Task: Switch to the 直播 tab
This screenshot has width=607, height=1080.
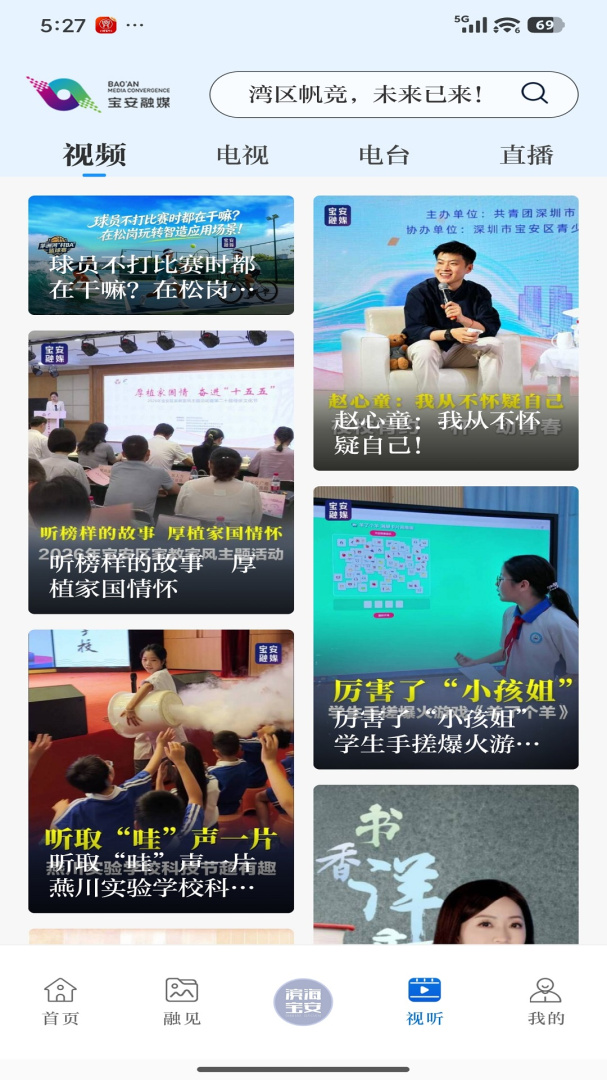Action: tap(526, 154)
